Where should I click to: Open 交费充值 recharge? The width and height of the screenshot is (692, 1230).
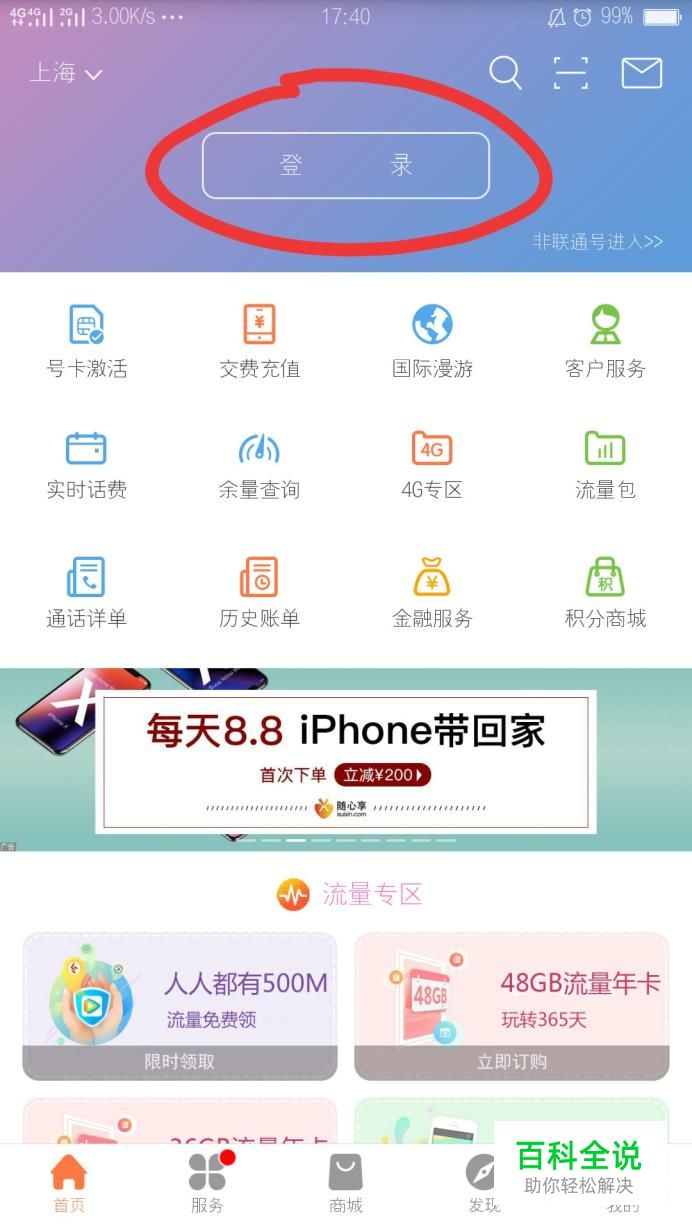click(259, 341)
